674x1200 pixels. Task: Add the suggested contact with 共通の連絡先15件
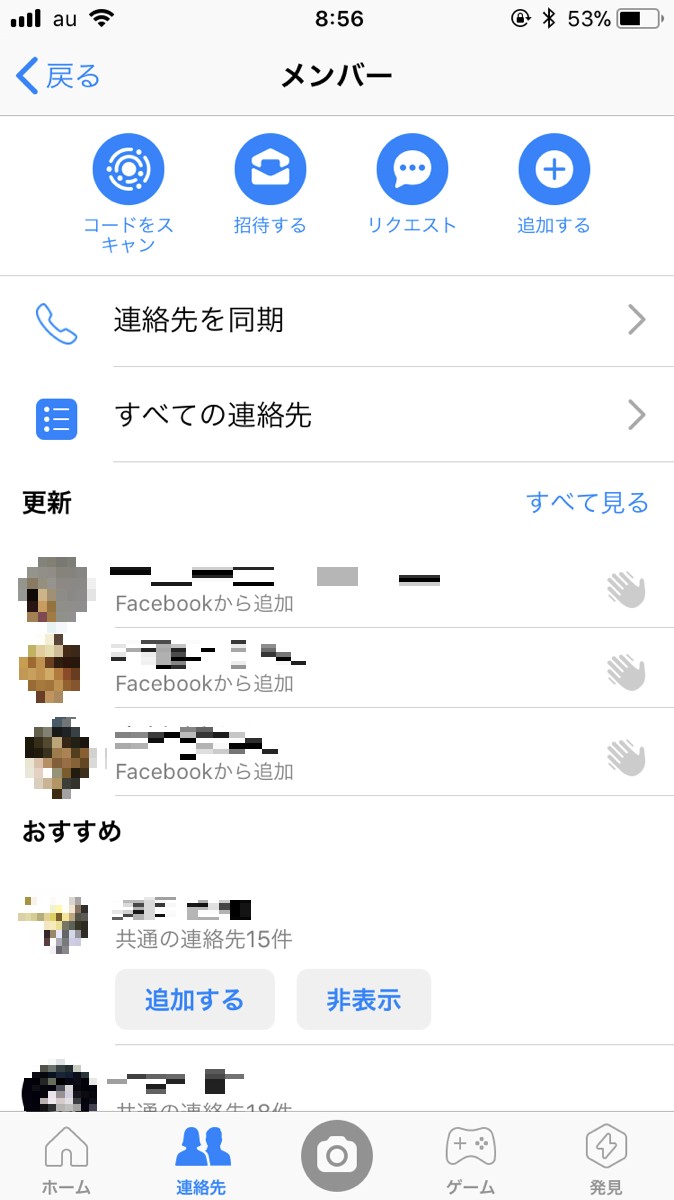[194, 999]
